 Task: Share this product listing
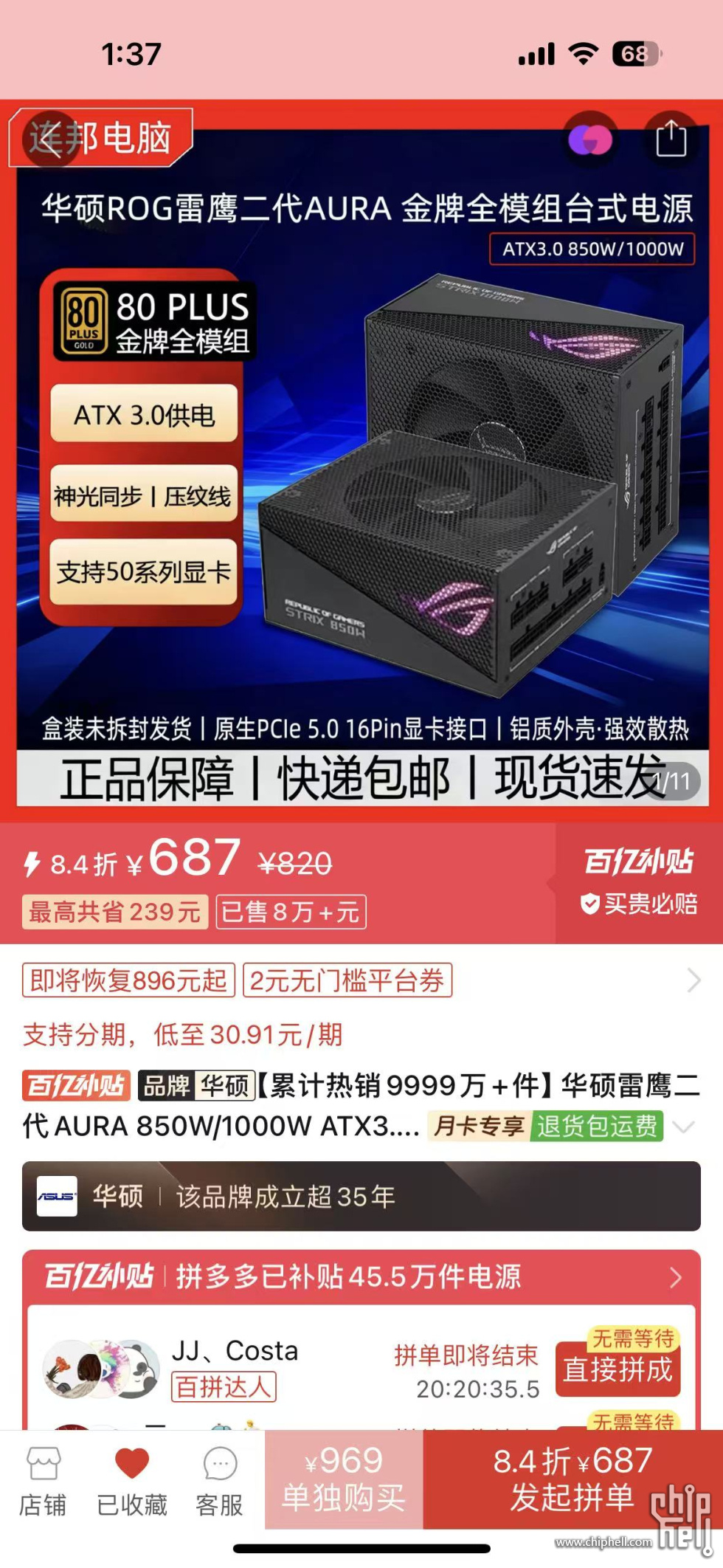[x=671, y=139]
